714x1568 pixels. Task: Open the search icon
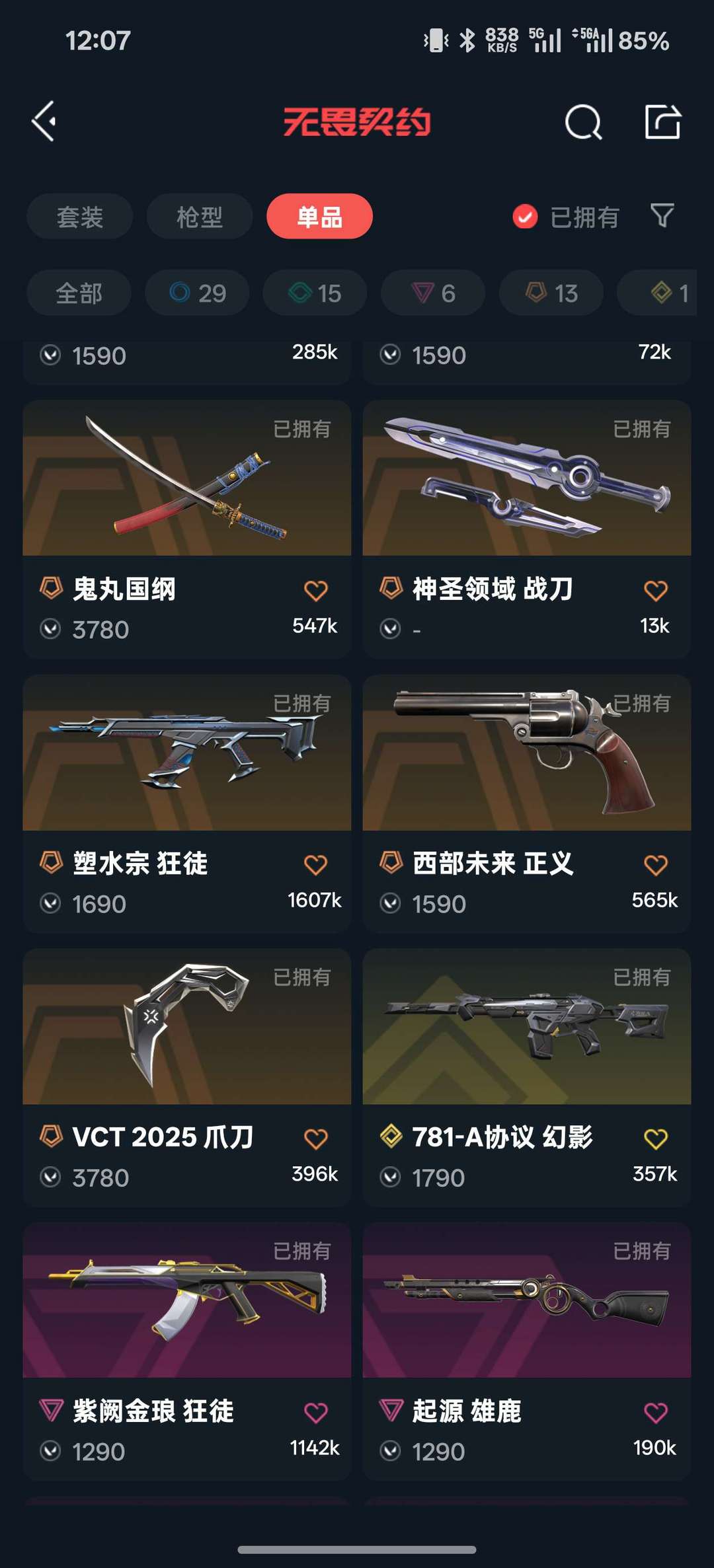coord(583,122)
